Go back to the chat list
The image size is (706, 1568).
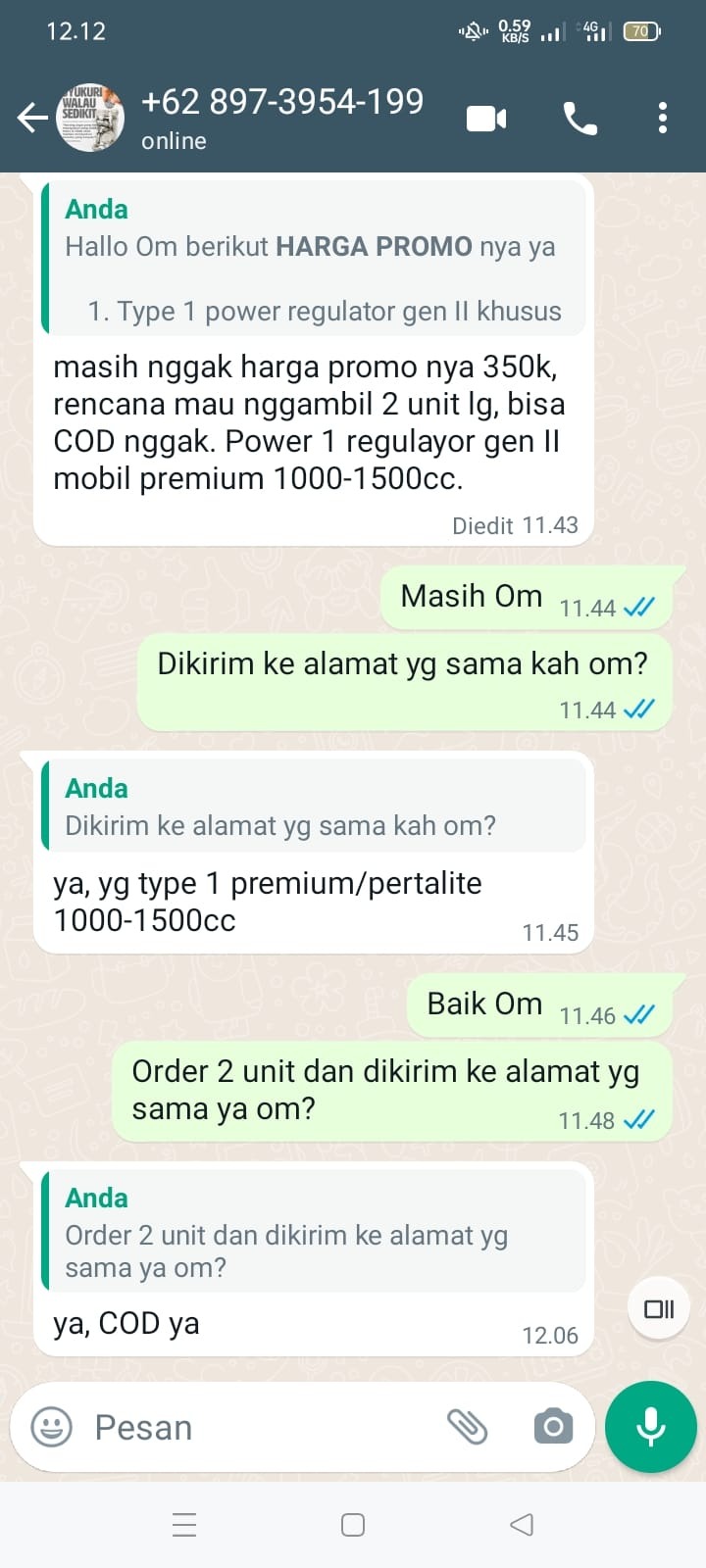pyautogui.click(x=31, y=119)
